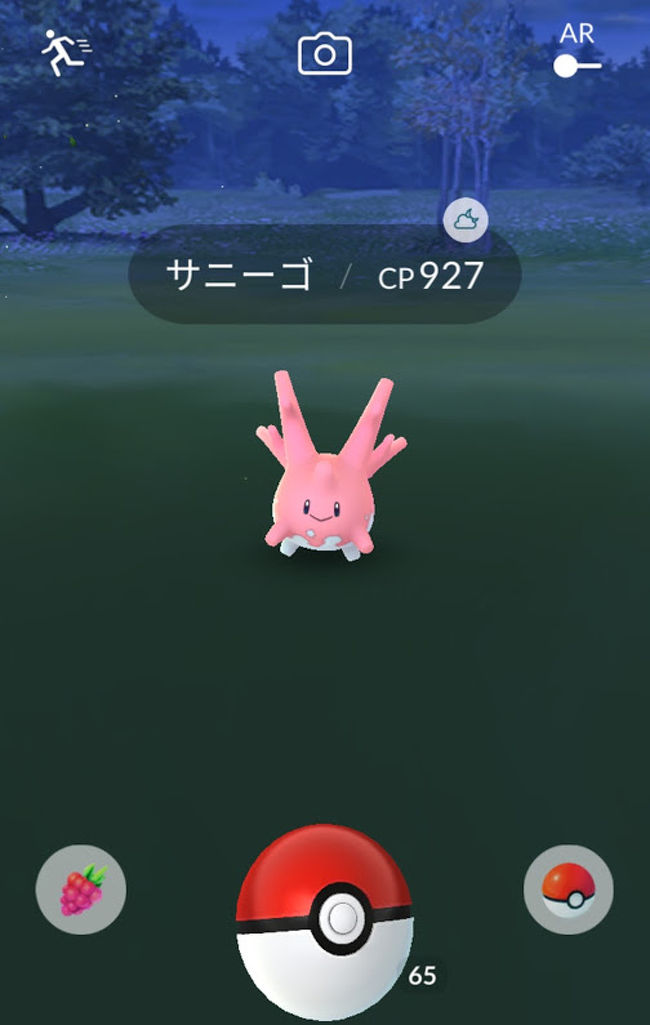Screen dimensions: 650x1025
Task: Open the camera to take a photo
Action: pos(325,54)
